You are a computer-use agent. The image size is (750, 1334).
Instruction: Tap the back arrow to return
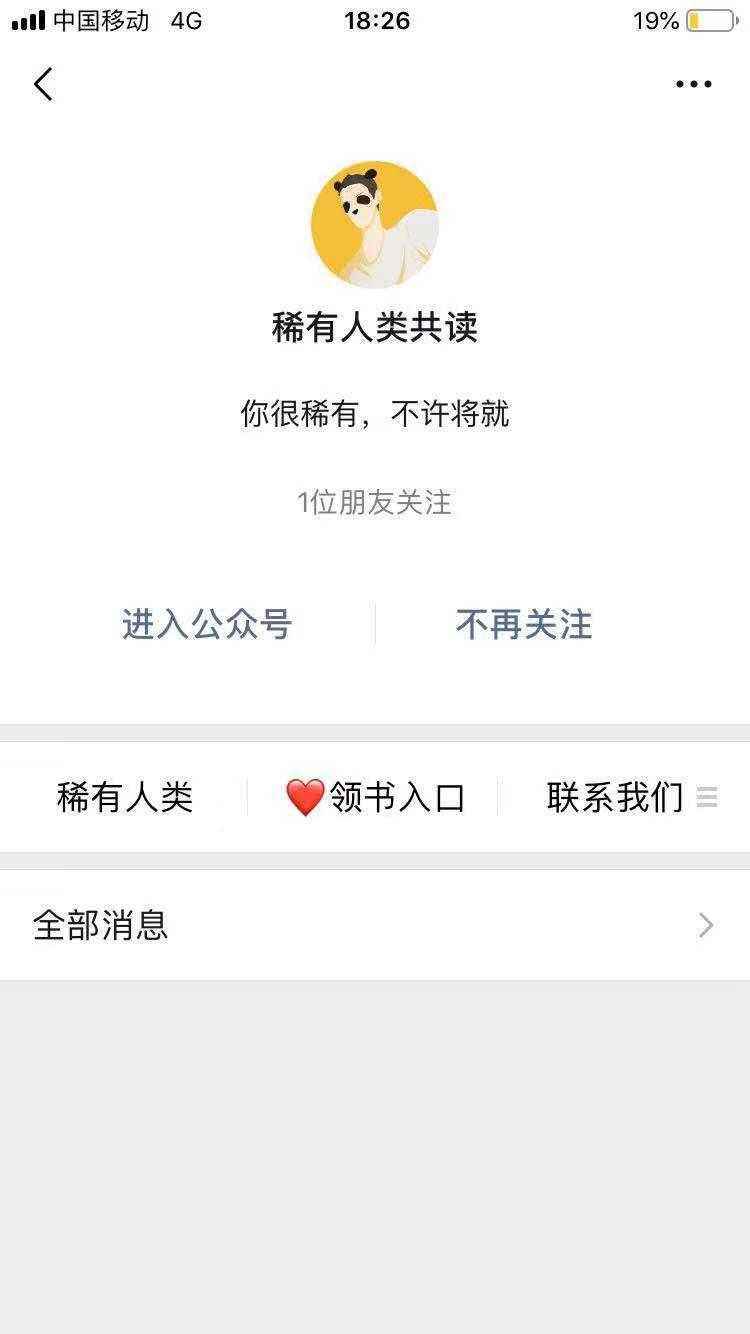point(43,84)
